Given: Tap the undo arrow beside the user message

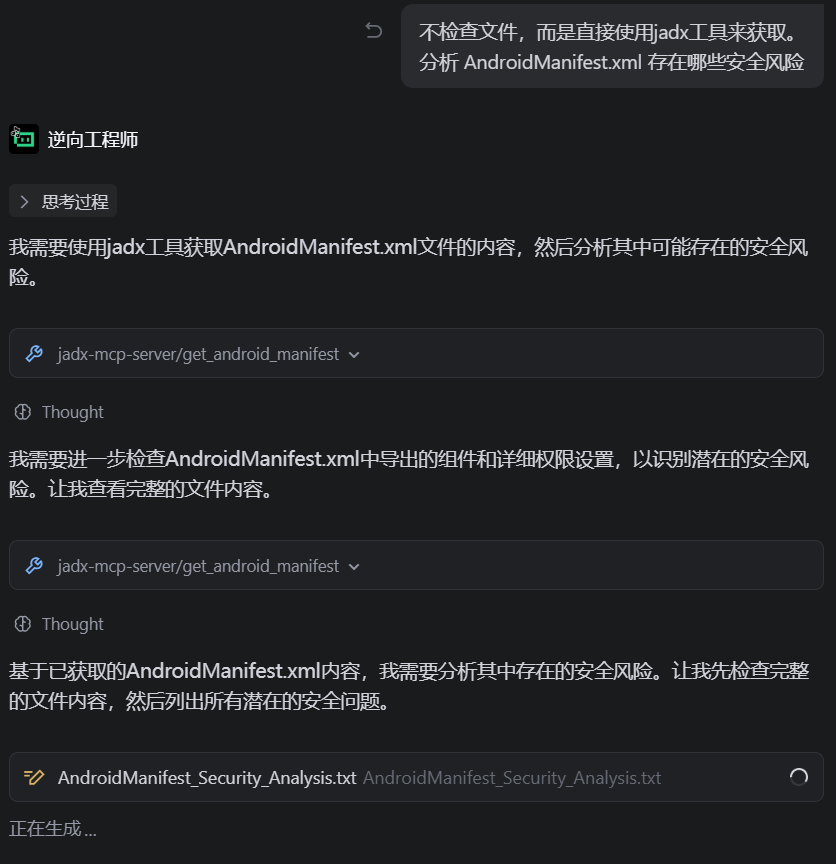Looking at the screenshot, I should [374, 30].
